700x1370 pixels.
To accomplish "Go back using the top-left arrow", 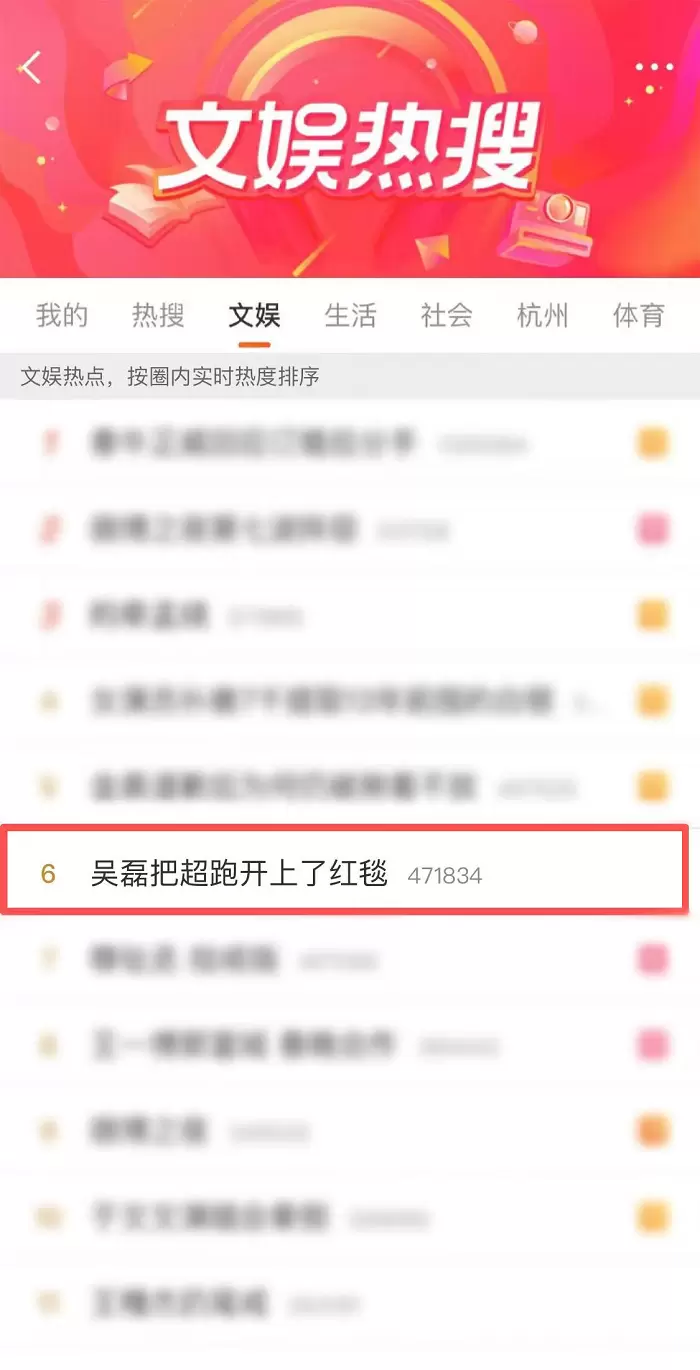I will [32, 68].
